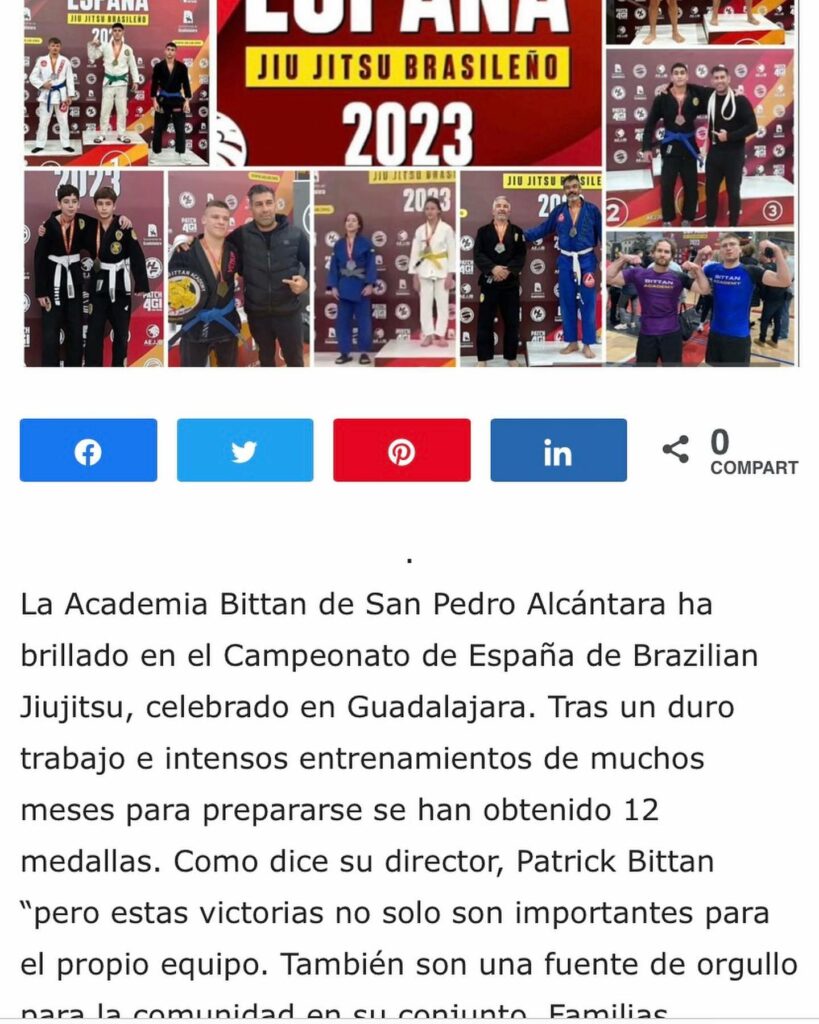Share this article on LinkedIn
This screenshot has width=819, height=1024.
coord(558,450)
